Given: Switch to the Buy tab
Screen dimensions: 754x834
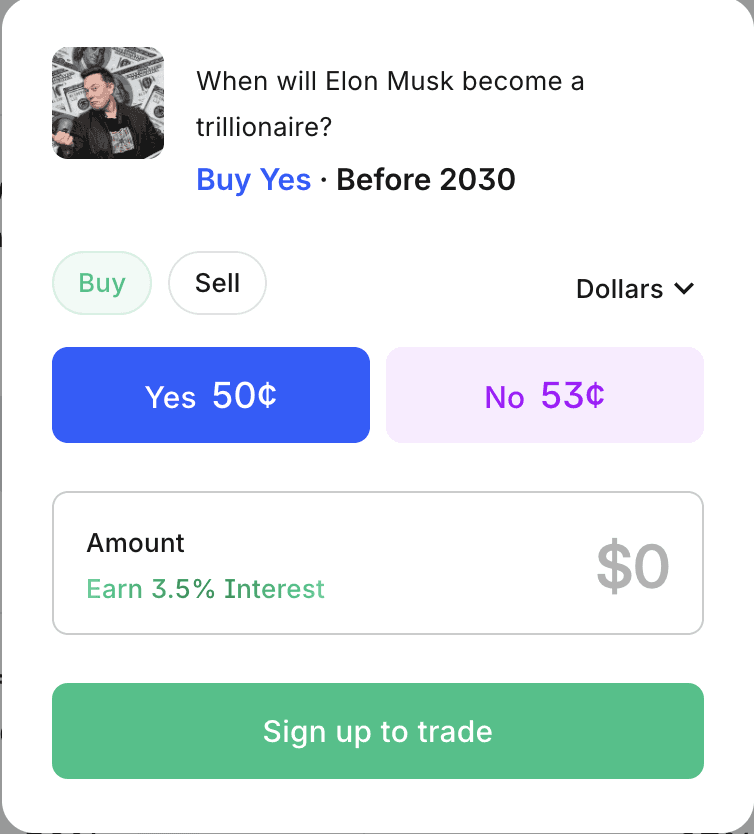Looking at the screenshot, I should click(101, 283).
